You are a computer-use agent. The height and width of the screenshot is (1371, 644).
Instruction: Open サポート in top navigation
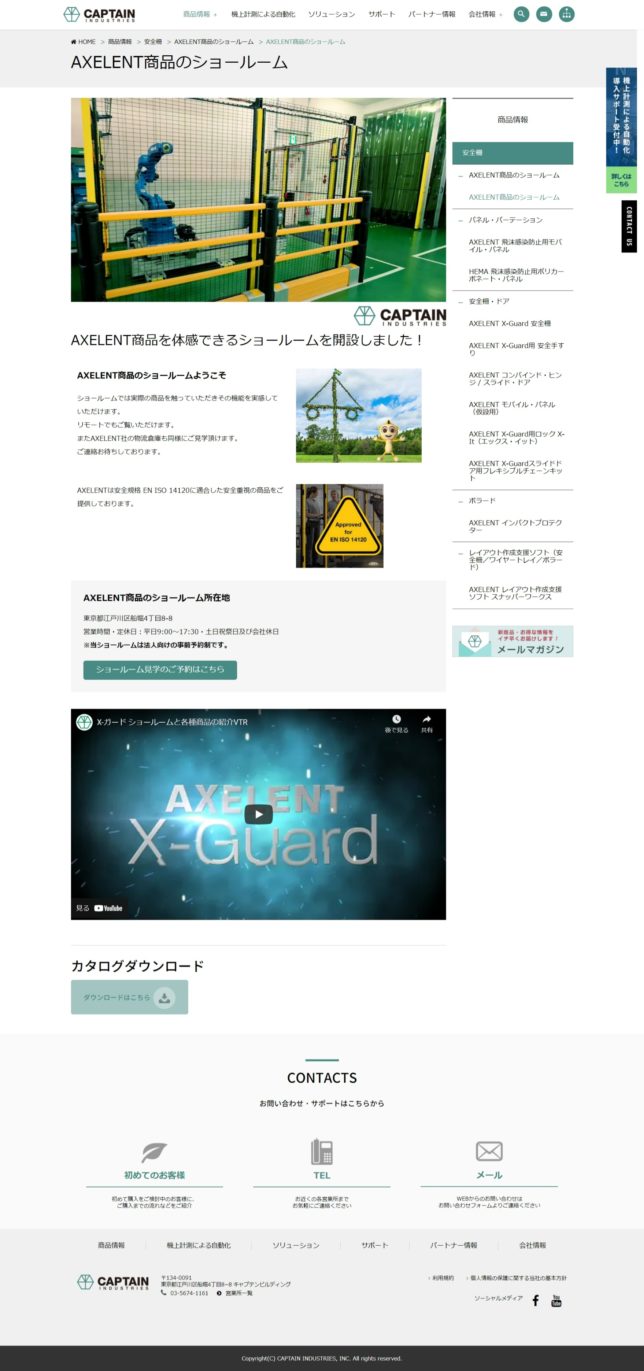[381, 15]
